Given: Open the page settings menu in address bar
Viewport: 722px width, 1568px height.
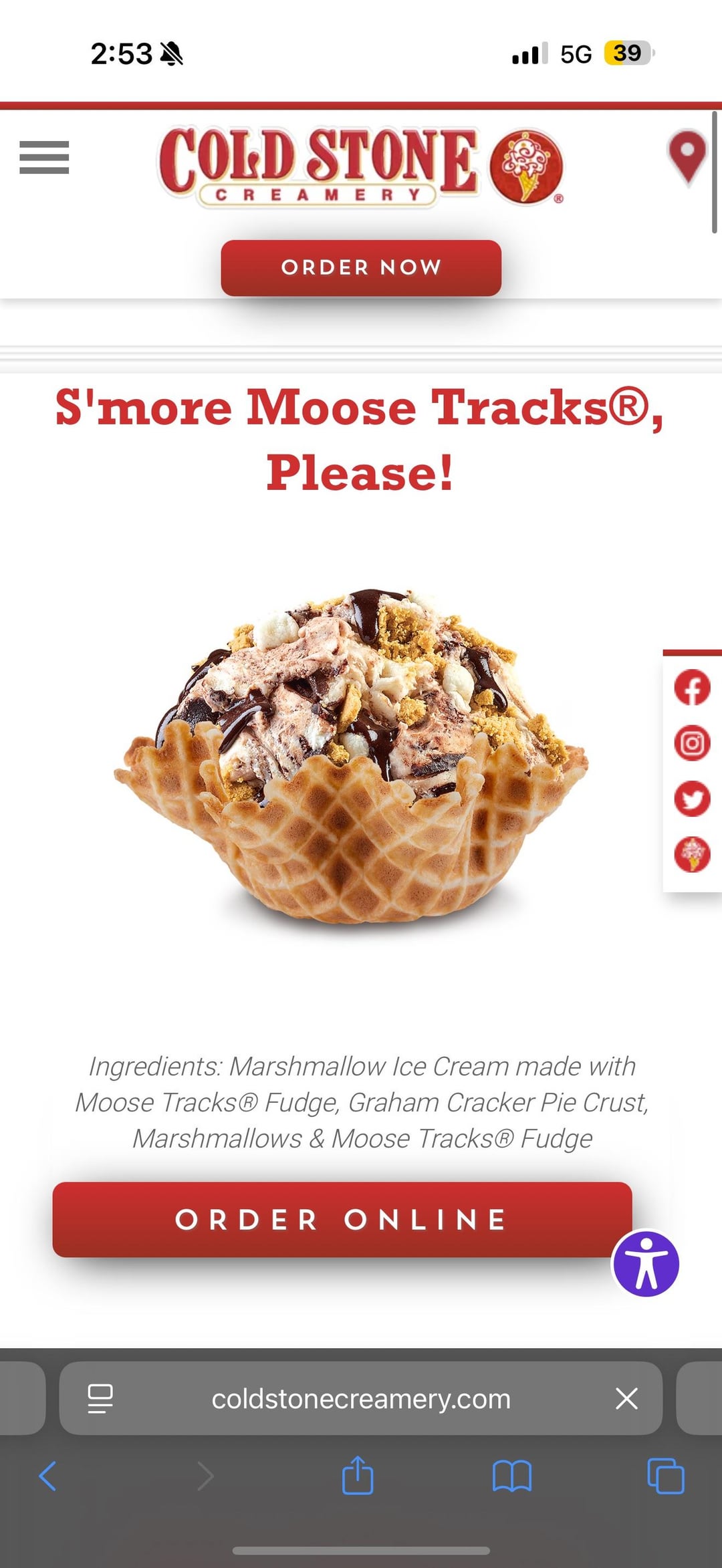Looking at the screenshot, I should pos(100,1398).
